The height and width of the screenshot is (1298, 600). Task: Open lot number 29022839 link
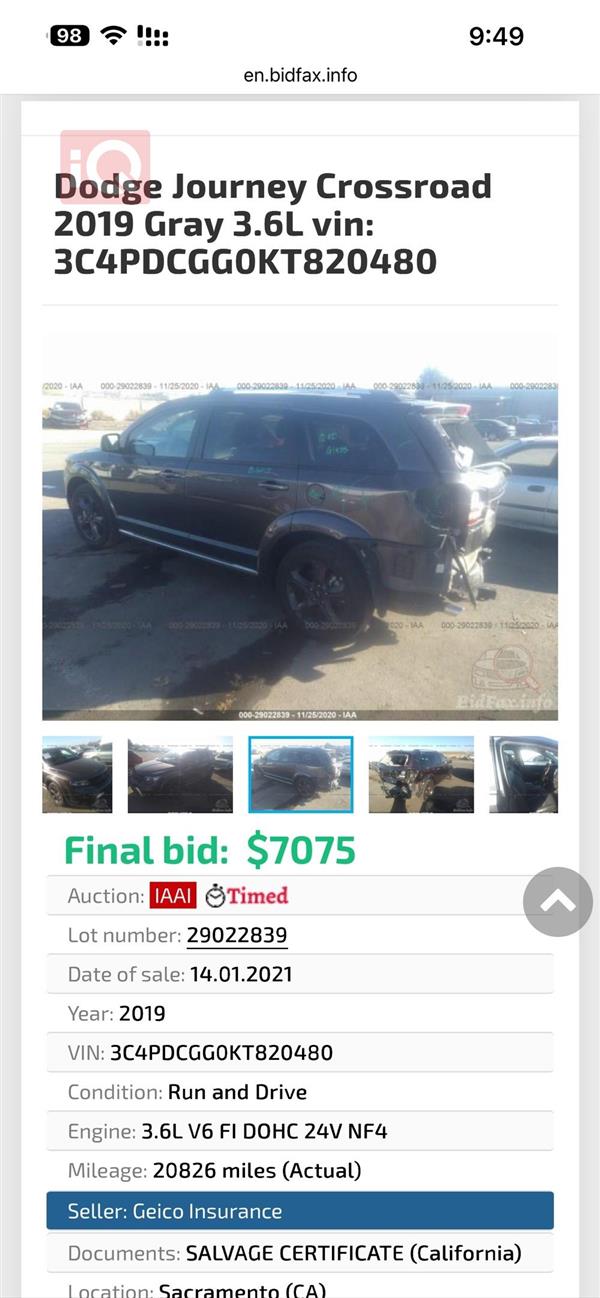237,935
